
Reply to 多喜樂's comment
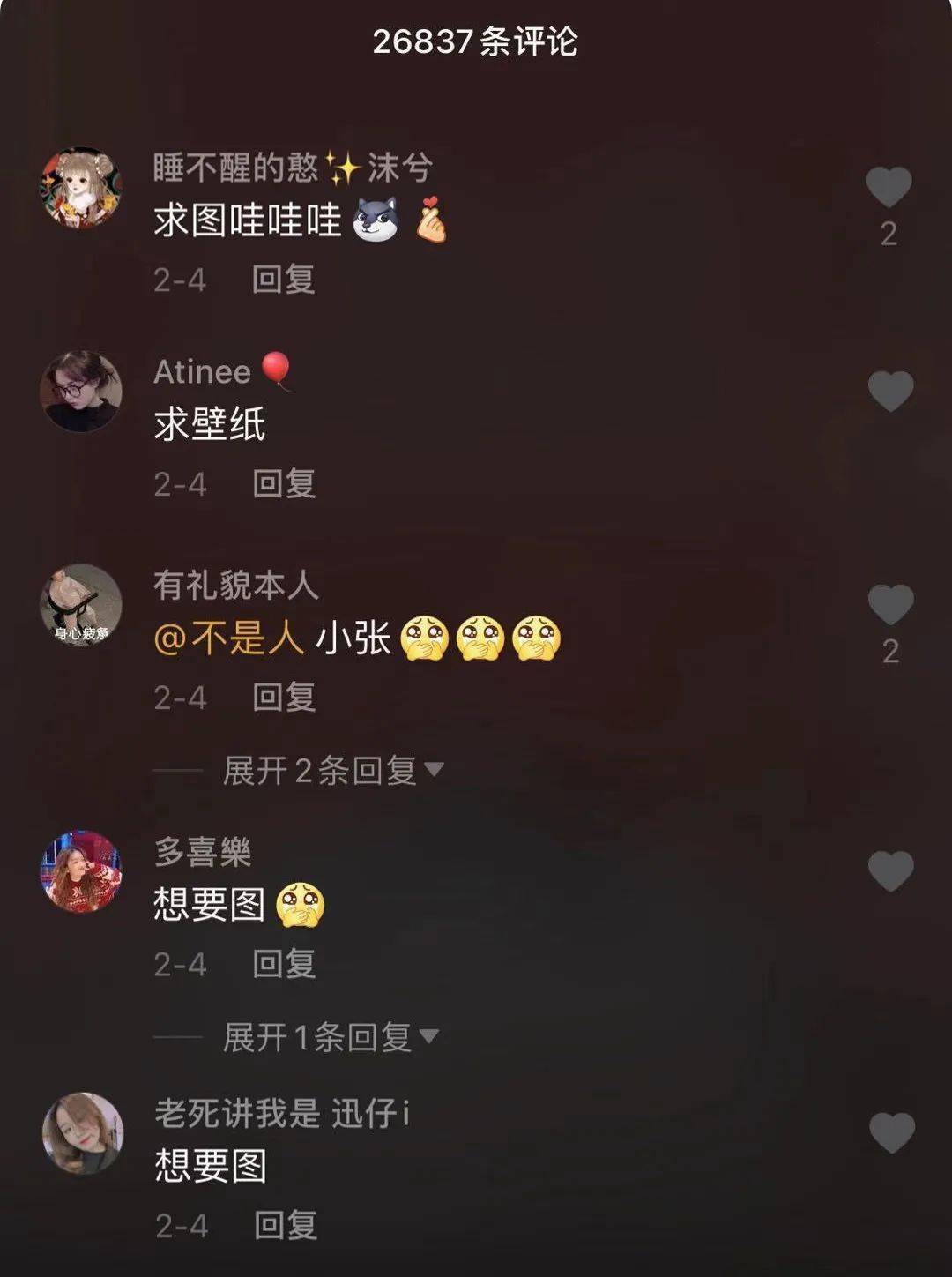pos(284,964)
